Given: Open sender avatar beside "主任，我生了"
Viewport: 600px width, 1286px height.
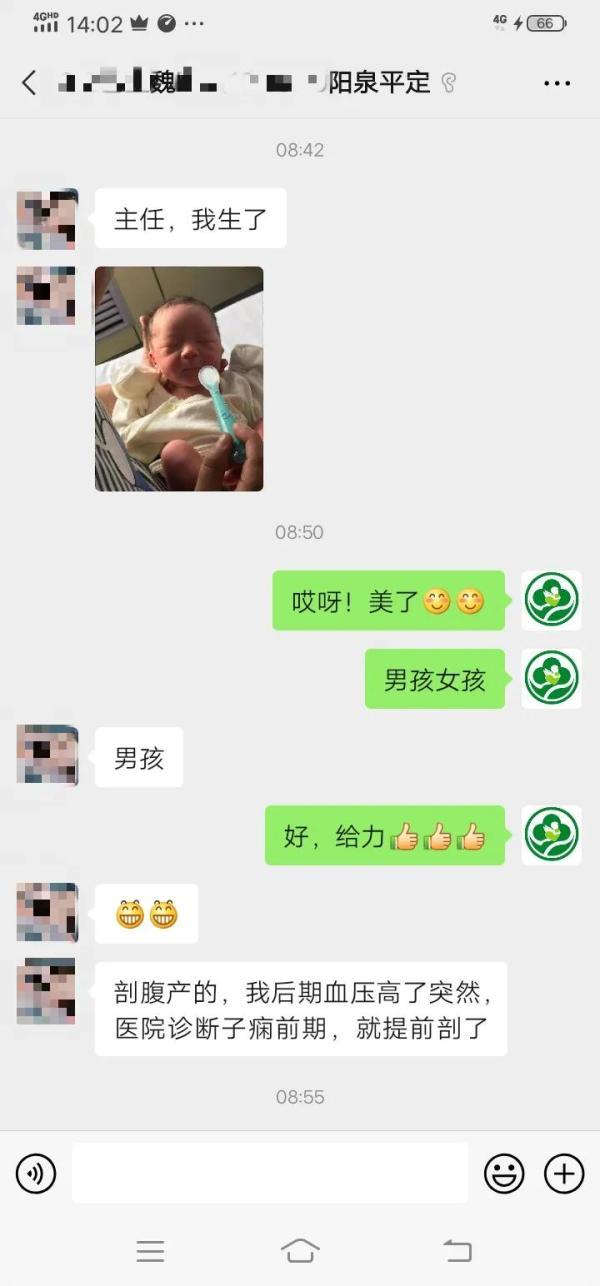Looking at the screenshot, I should coord(47,218).
